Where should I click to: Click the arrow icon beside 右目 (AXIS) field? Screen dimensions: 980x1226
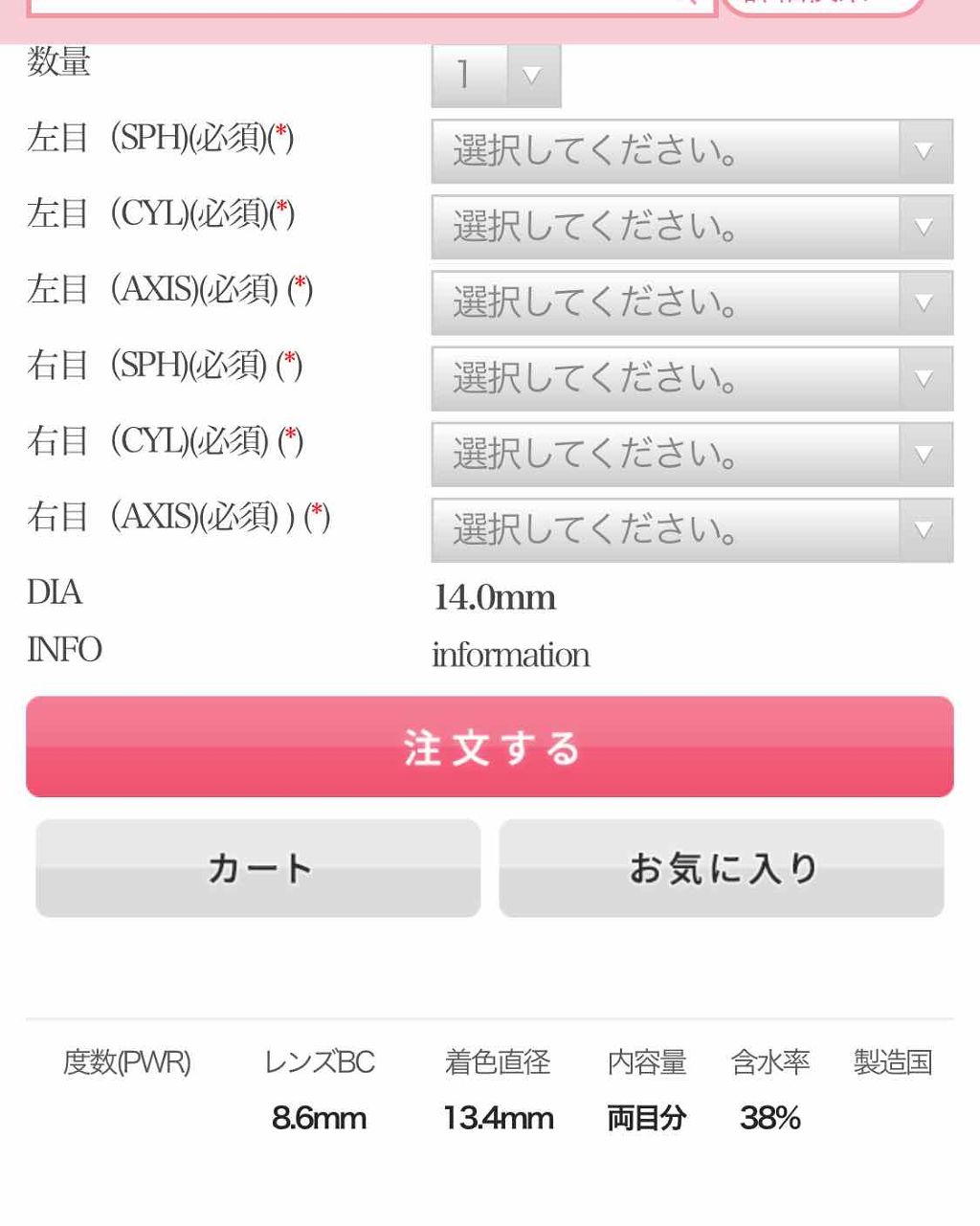[x=922, y=530]
